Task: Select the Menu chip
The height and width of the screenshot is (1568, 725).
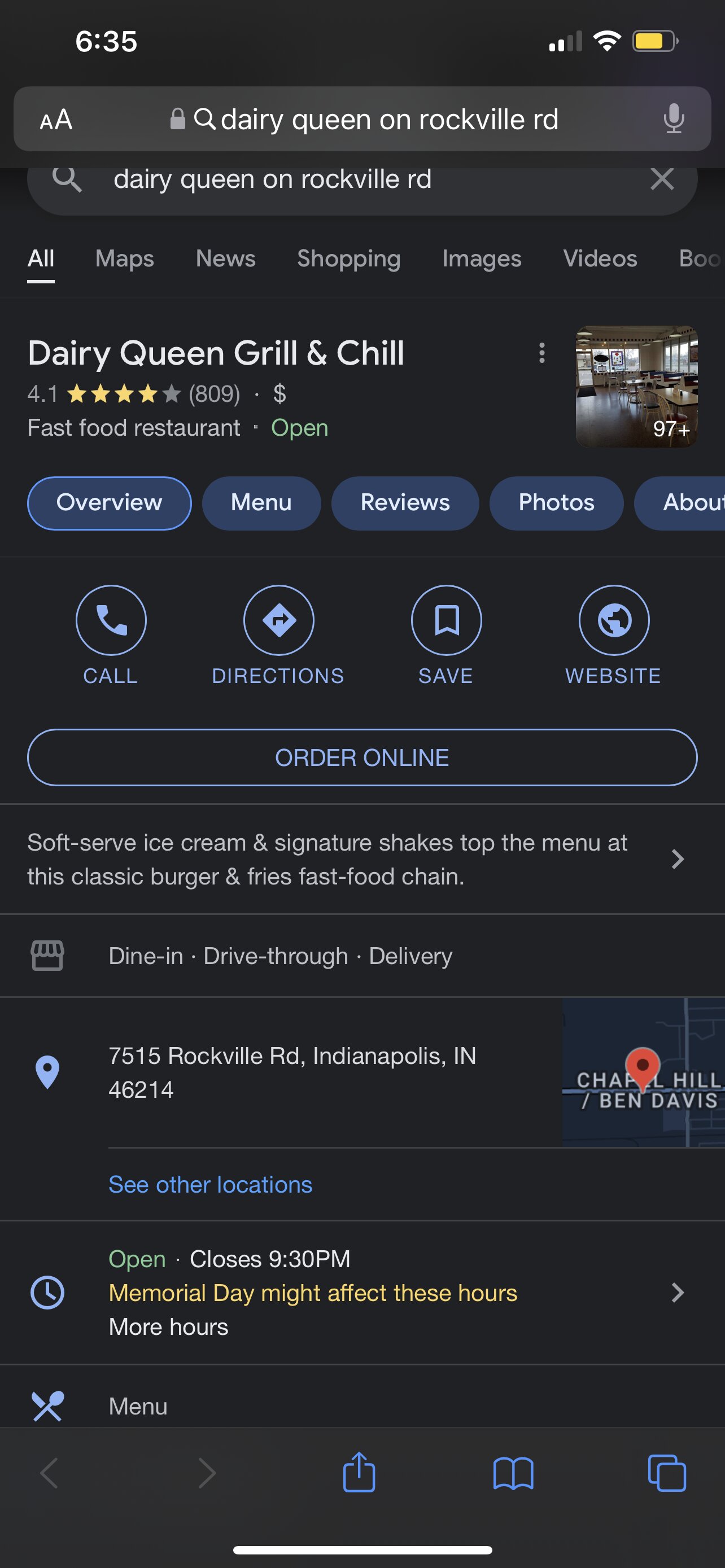Action: pyautogui.click(x=260, y=503)
